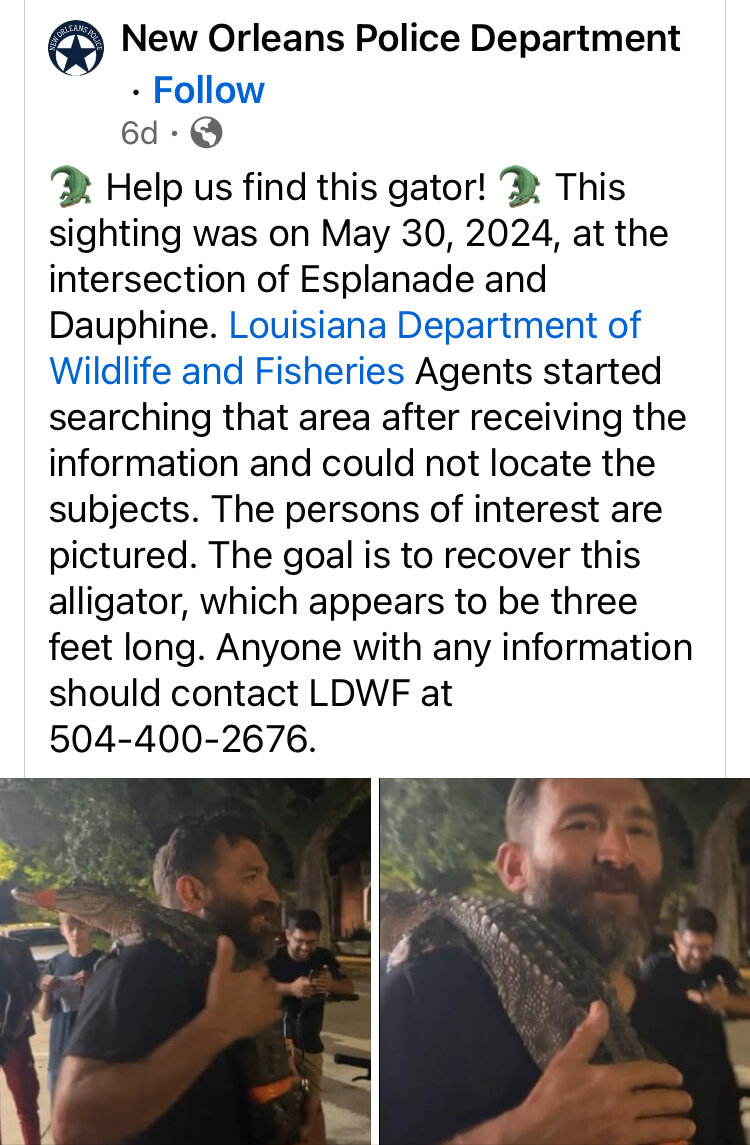The height and width of the screenshot is (1145, 750).
Task: Open the left photo of the gator
Action: click(x=185, y=961)
